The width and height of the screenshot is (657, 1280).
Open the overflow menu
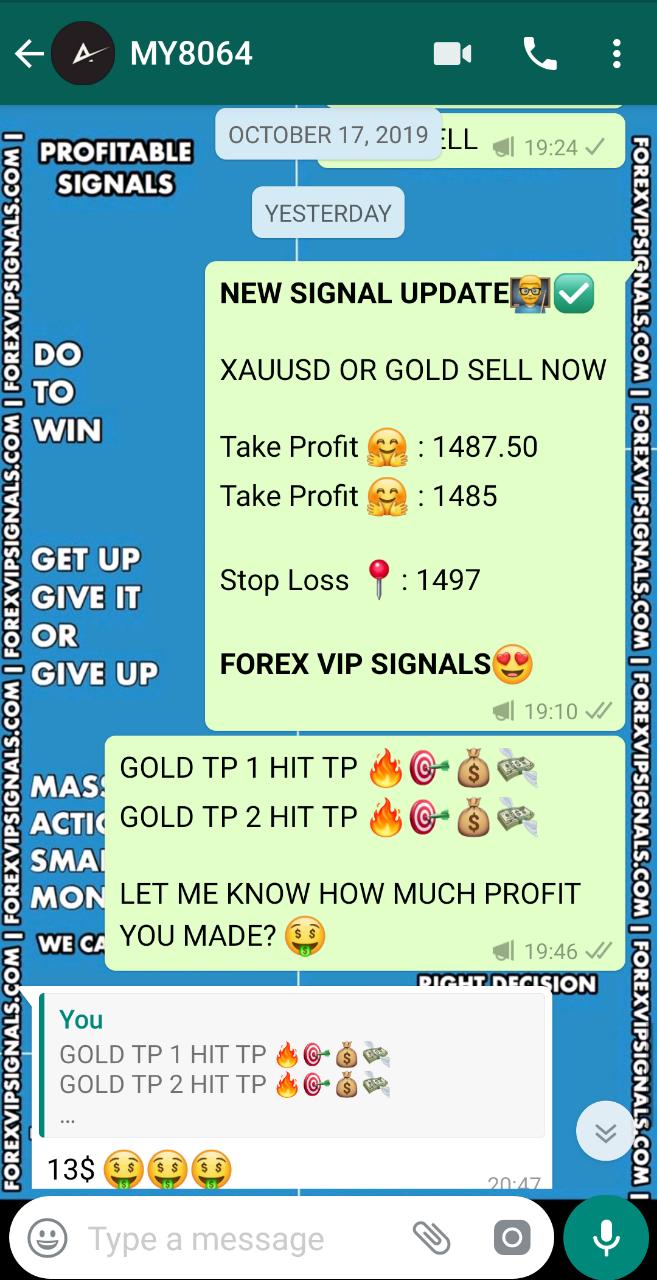tap(617, 54)
